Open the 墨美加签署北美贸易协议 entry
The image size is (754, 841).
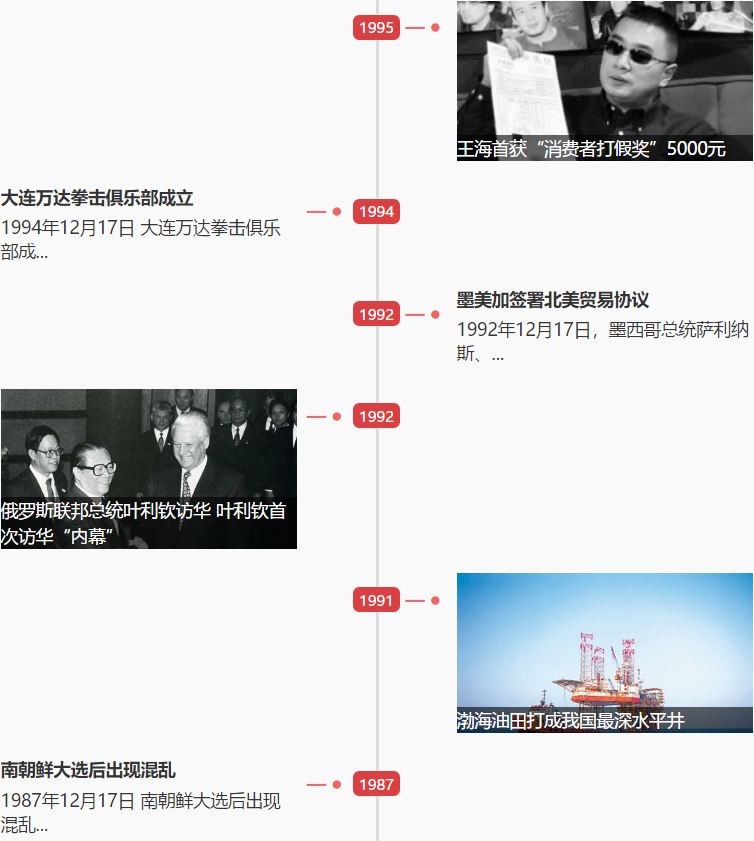(x=553, y=300)
